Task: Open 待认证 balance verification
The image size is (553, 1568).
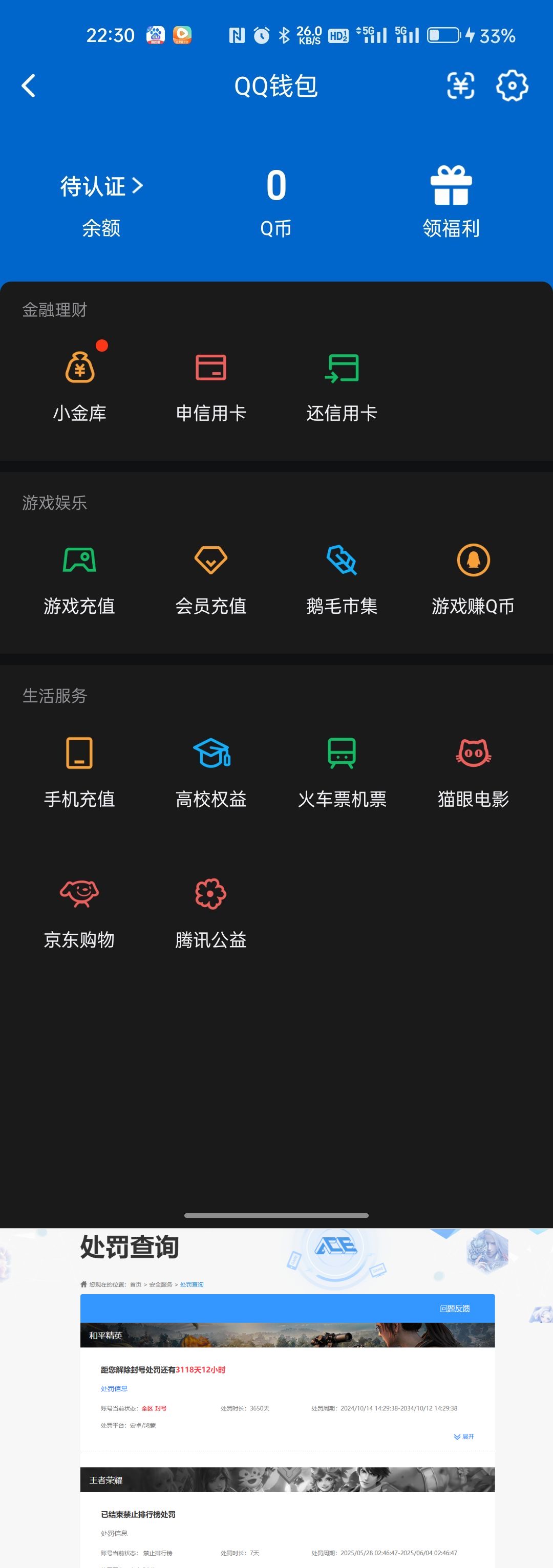Action: pyautogui.click(x=99, y=187)
